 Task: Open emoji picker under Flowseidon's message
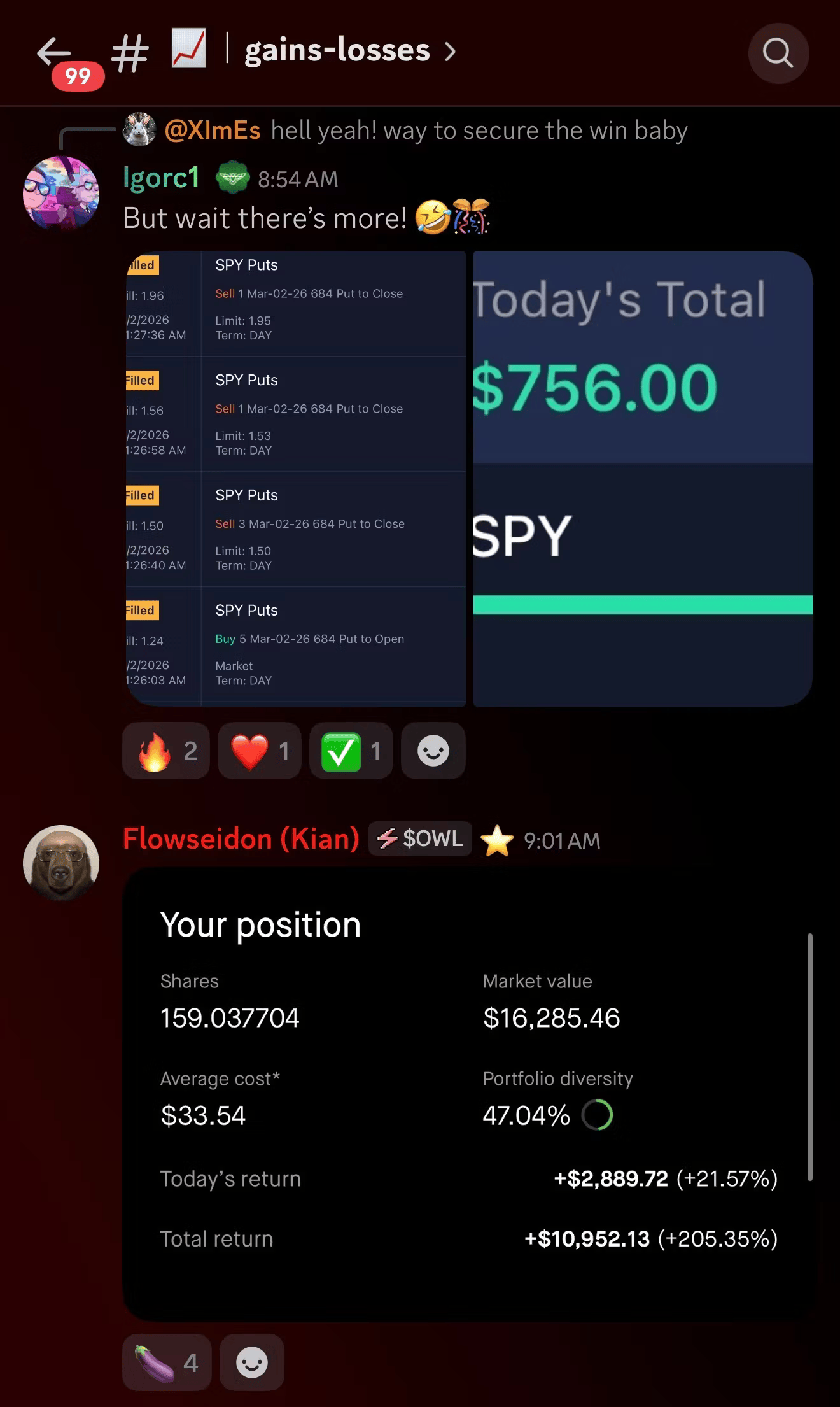[x=252, y=1363]
